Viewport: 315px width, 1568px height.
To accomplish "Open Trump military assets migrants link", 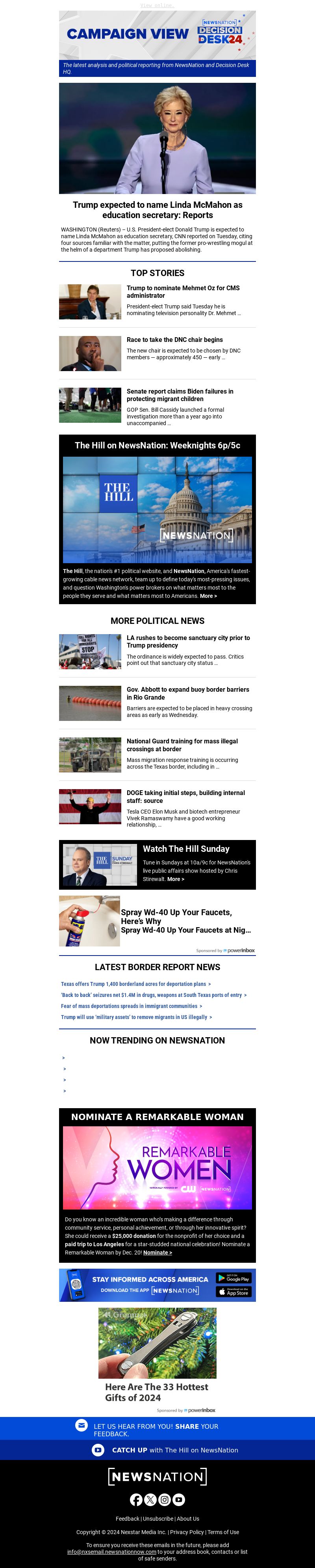I will pos(135,1017).
